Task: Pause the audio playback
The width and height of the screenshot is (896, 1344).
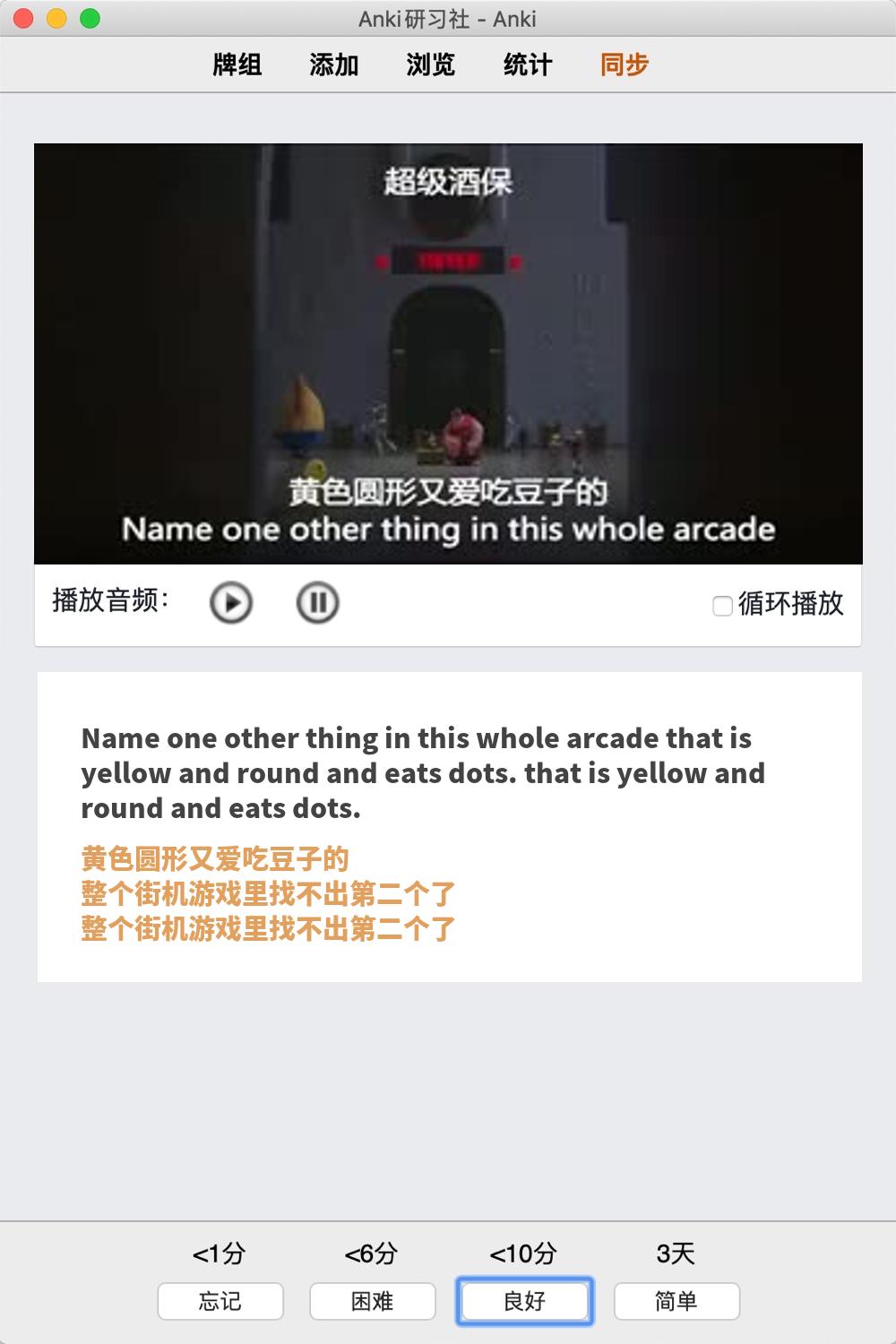Action: (x=317, y=602)
